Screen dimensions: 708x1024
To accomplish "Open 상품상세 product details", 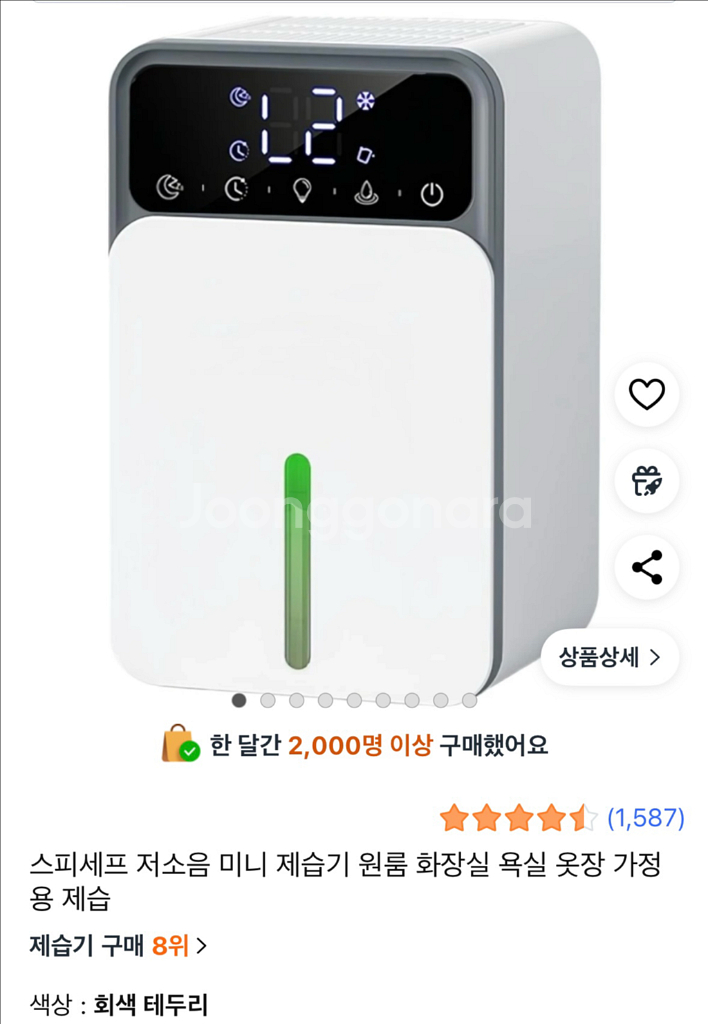I will point(610,657).
